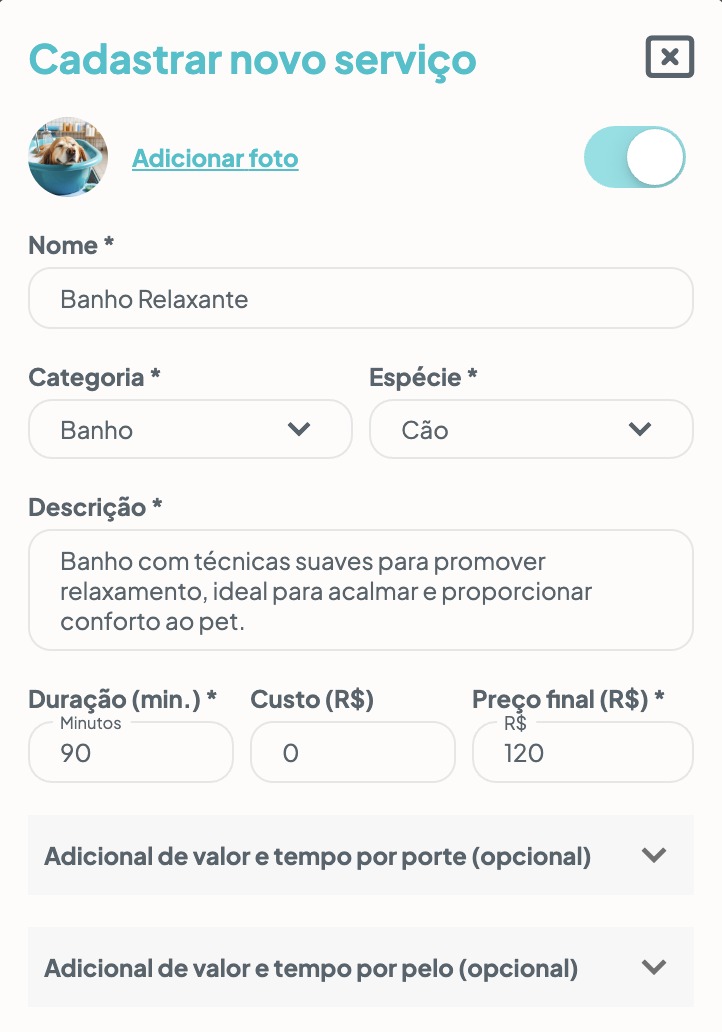Click the 'Adicionar foto' link
Viewport: 722px width, 1032px height.
(215, 158)
